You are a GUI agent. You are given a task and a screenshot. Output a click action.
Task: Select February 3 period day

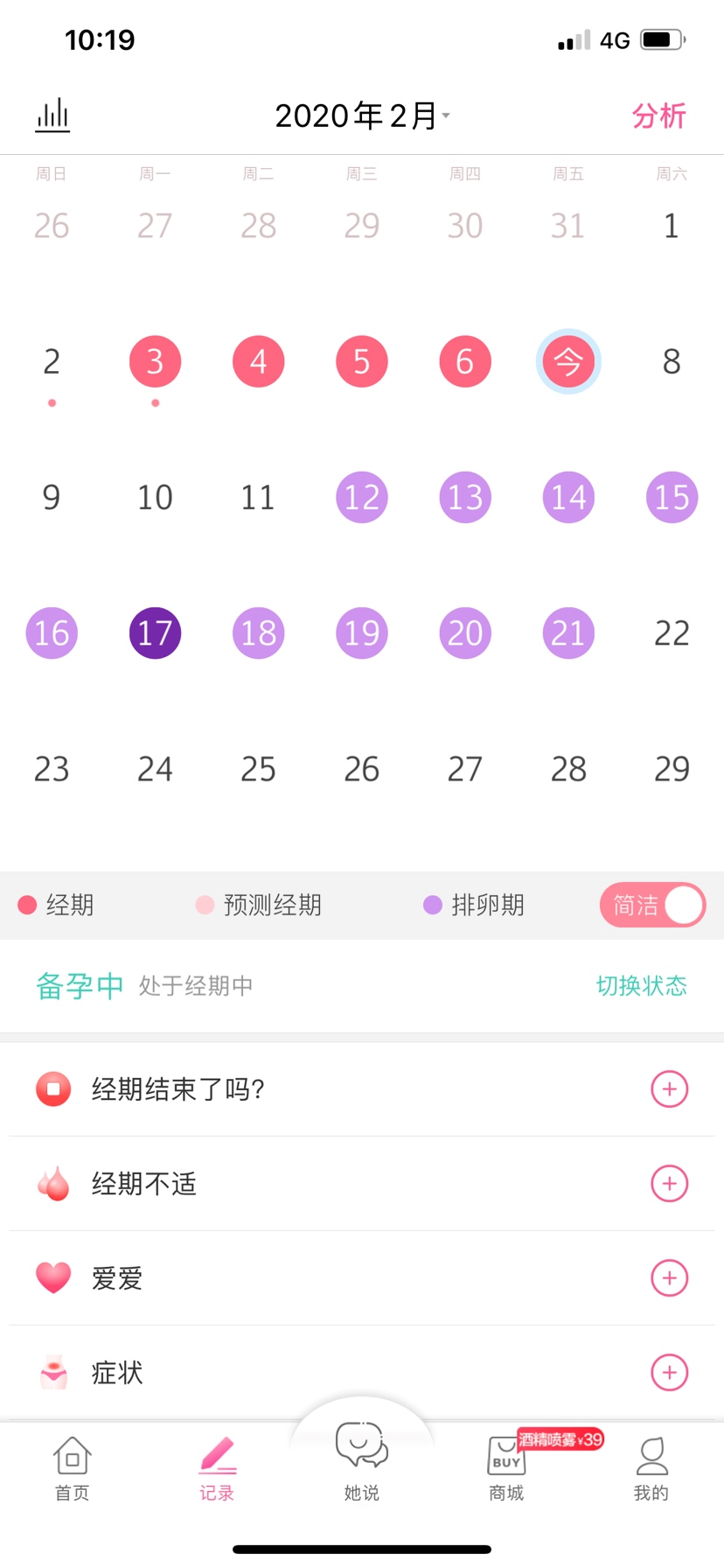click(x=155, y=361)
